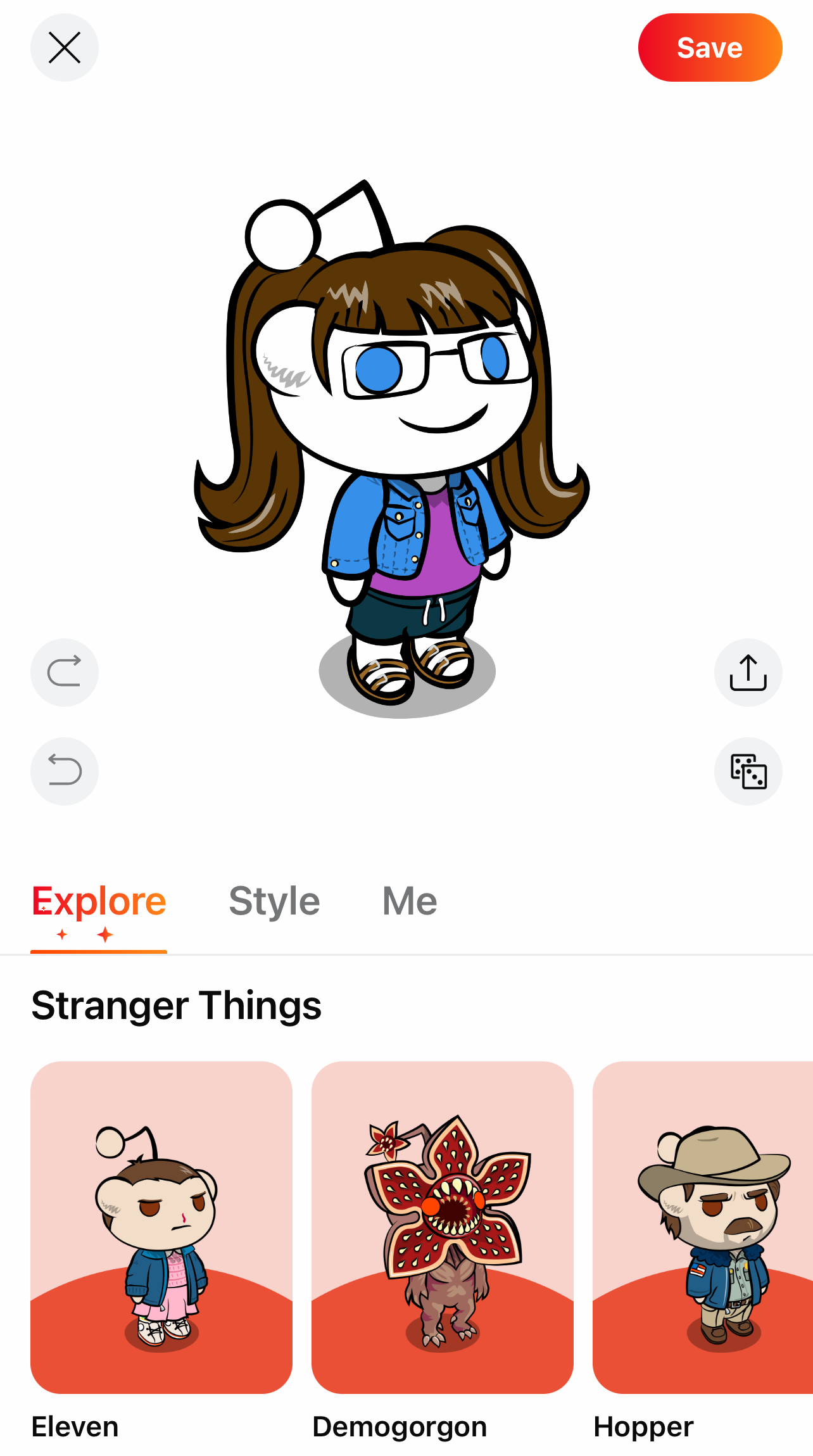
Task: Select the Explore tab
Action: click(98, 900)
